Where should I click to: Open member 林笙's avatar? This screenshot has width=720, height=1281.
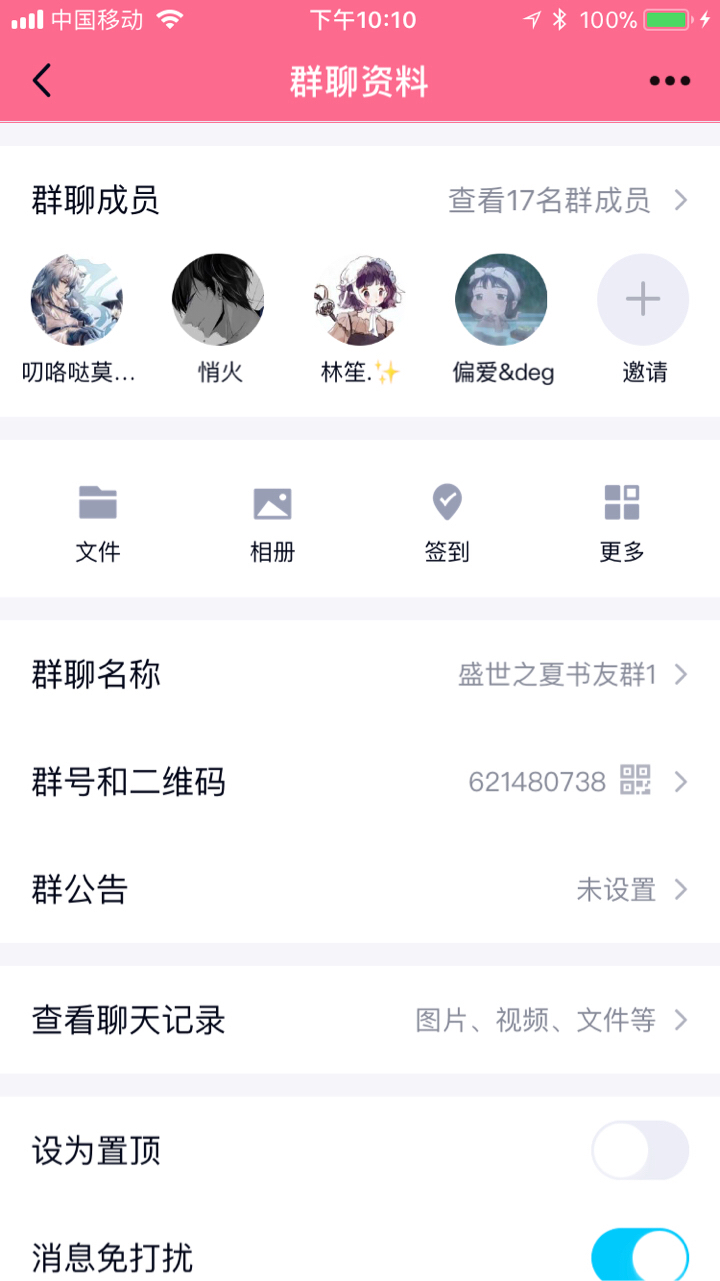tap(360, 299)
